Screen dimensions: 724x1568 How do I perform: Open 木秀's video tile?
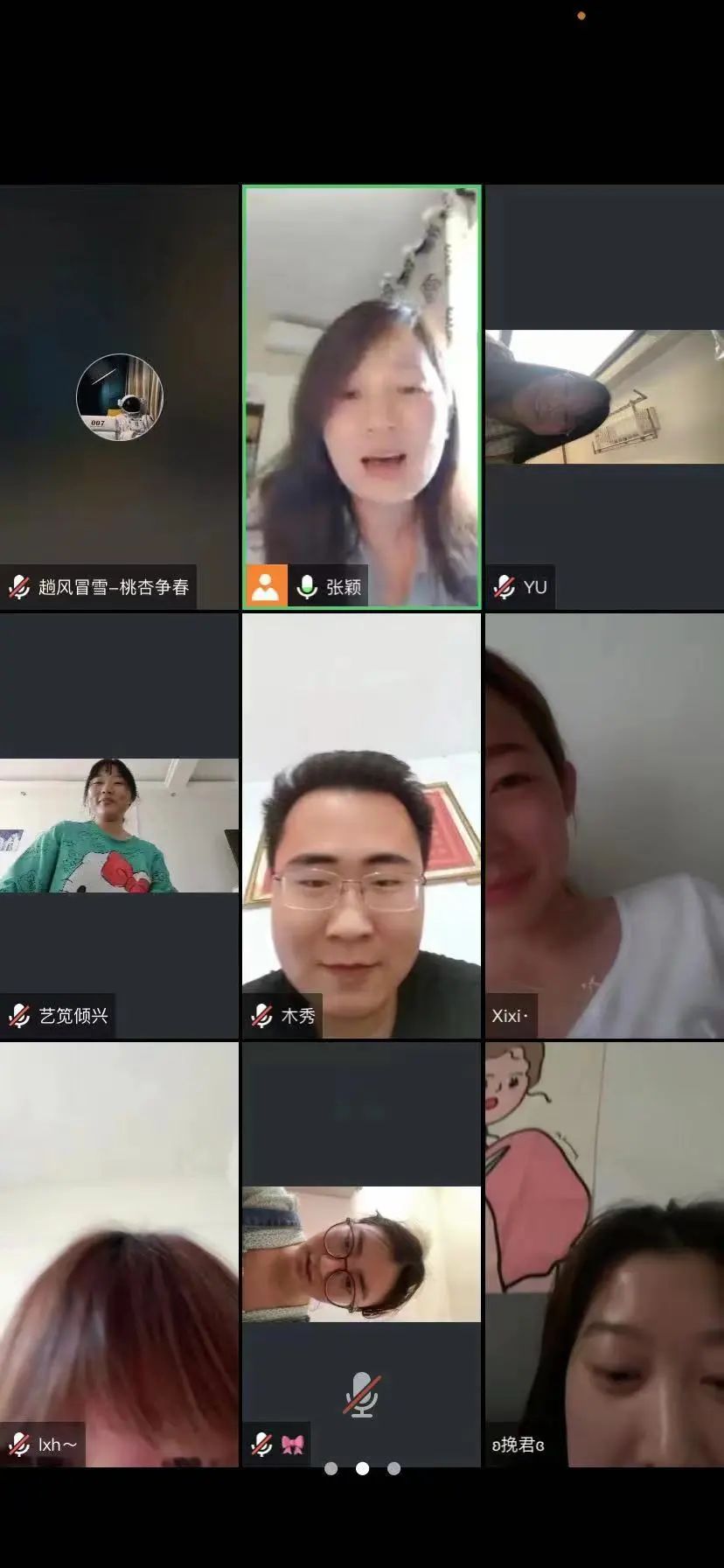[x=361, y=825]
